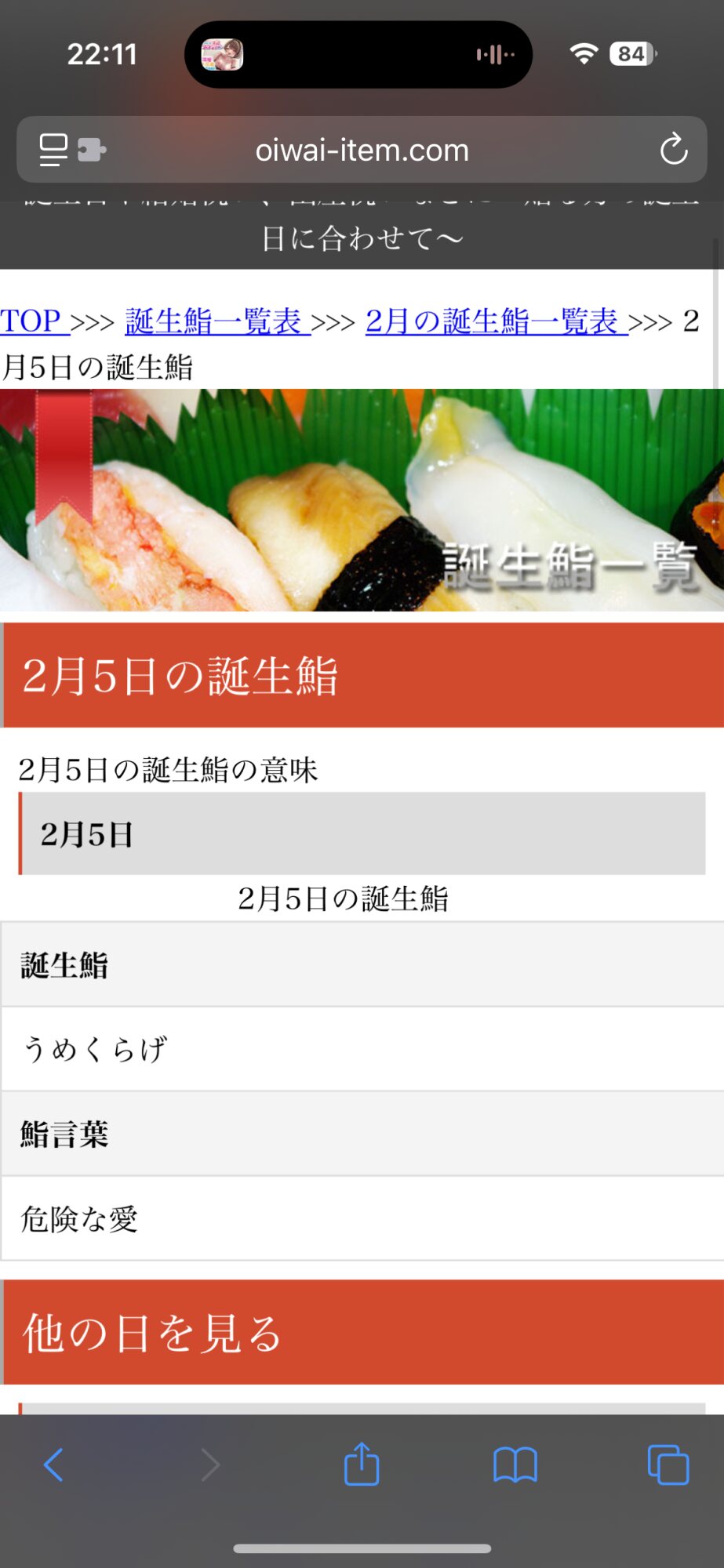Viewport: 724px width, 1568px height.
Task: Go back to previous page
Action: 53,1465
